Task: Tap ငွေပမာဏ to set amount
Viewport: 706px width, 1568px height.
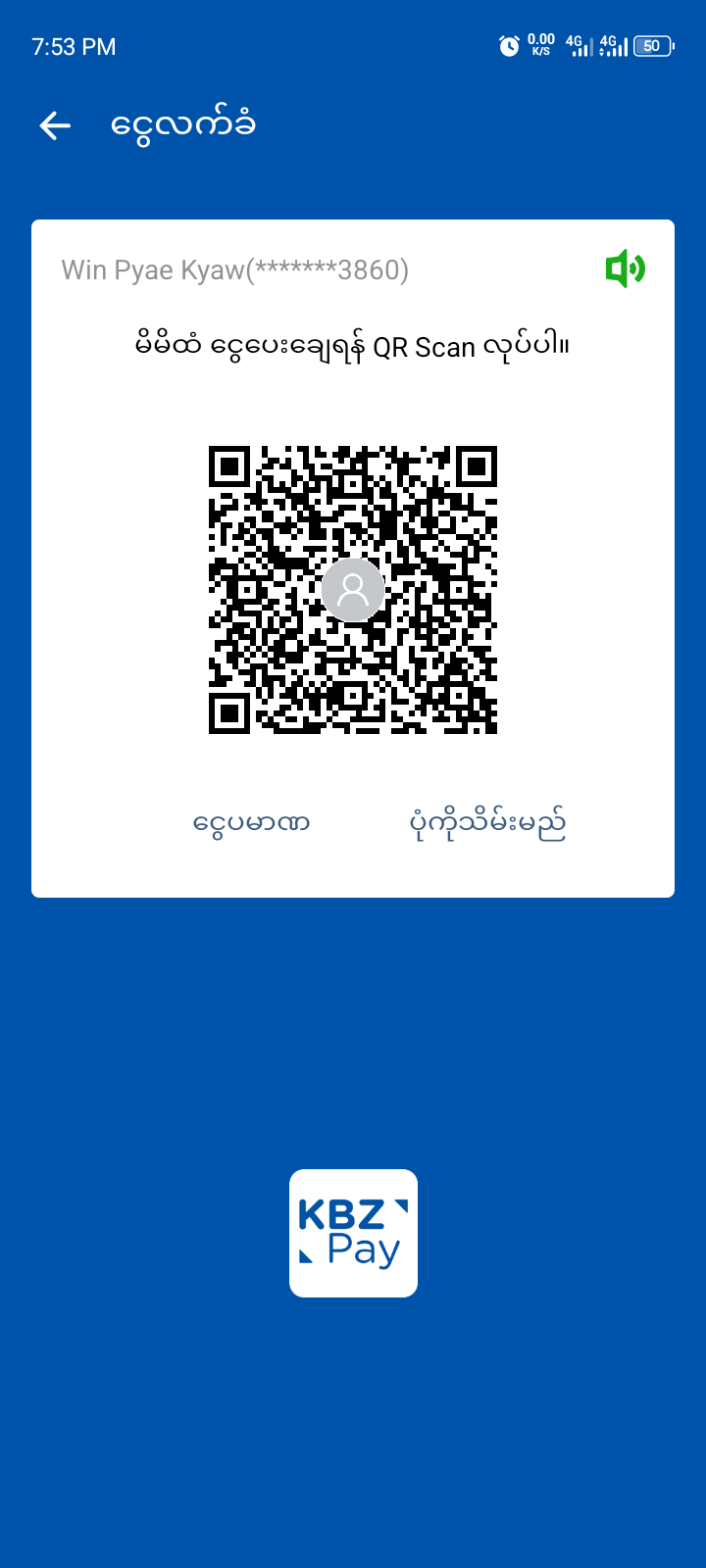Action: coord(251,823)
